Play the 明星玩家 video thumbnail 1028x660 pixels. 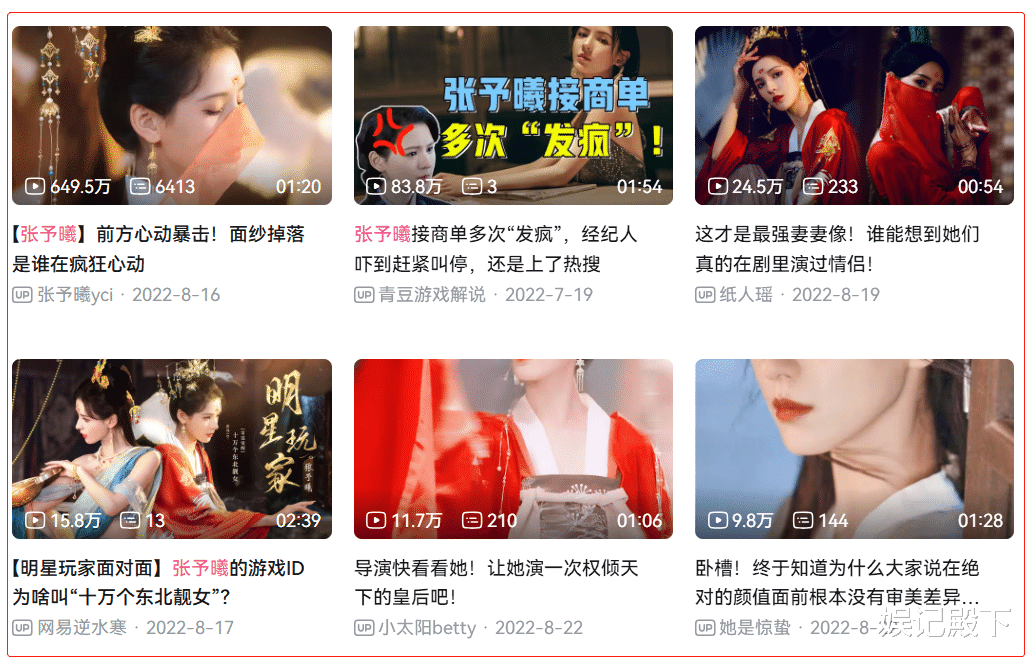point(171,449)
